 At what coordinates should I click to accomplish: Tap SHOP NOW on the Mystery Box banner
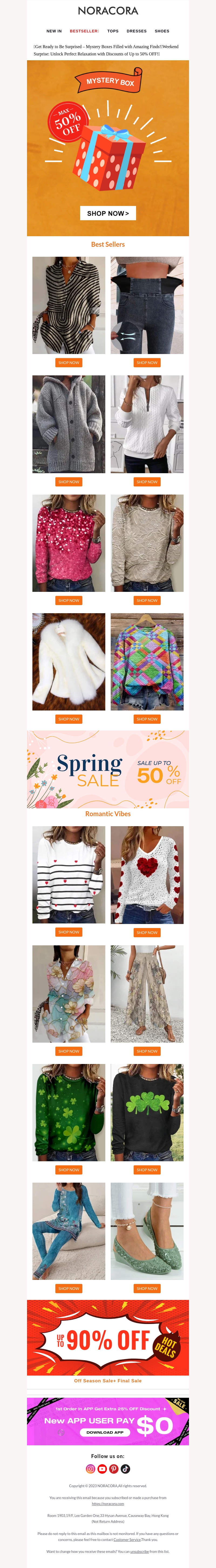(x=108, y=213)
